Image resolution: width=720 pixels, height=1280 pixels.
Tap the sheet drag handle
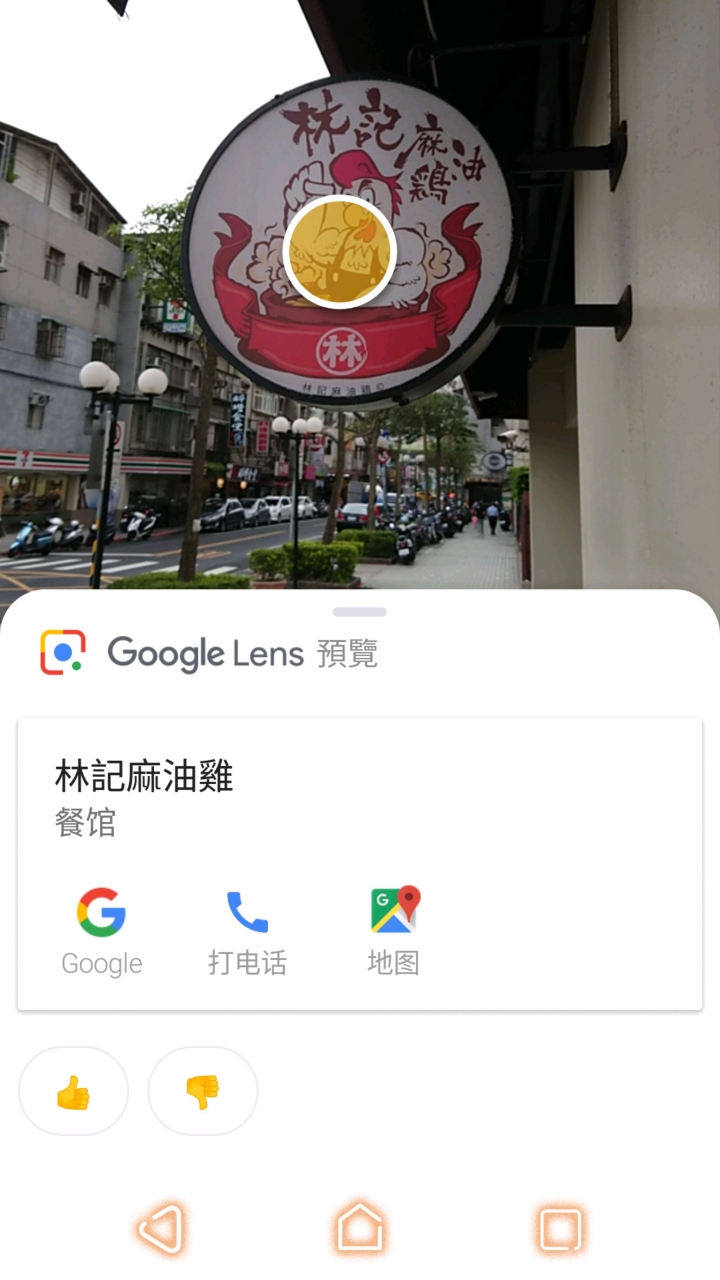[359, 612]
